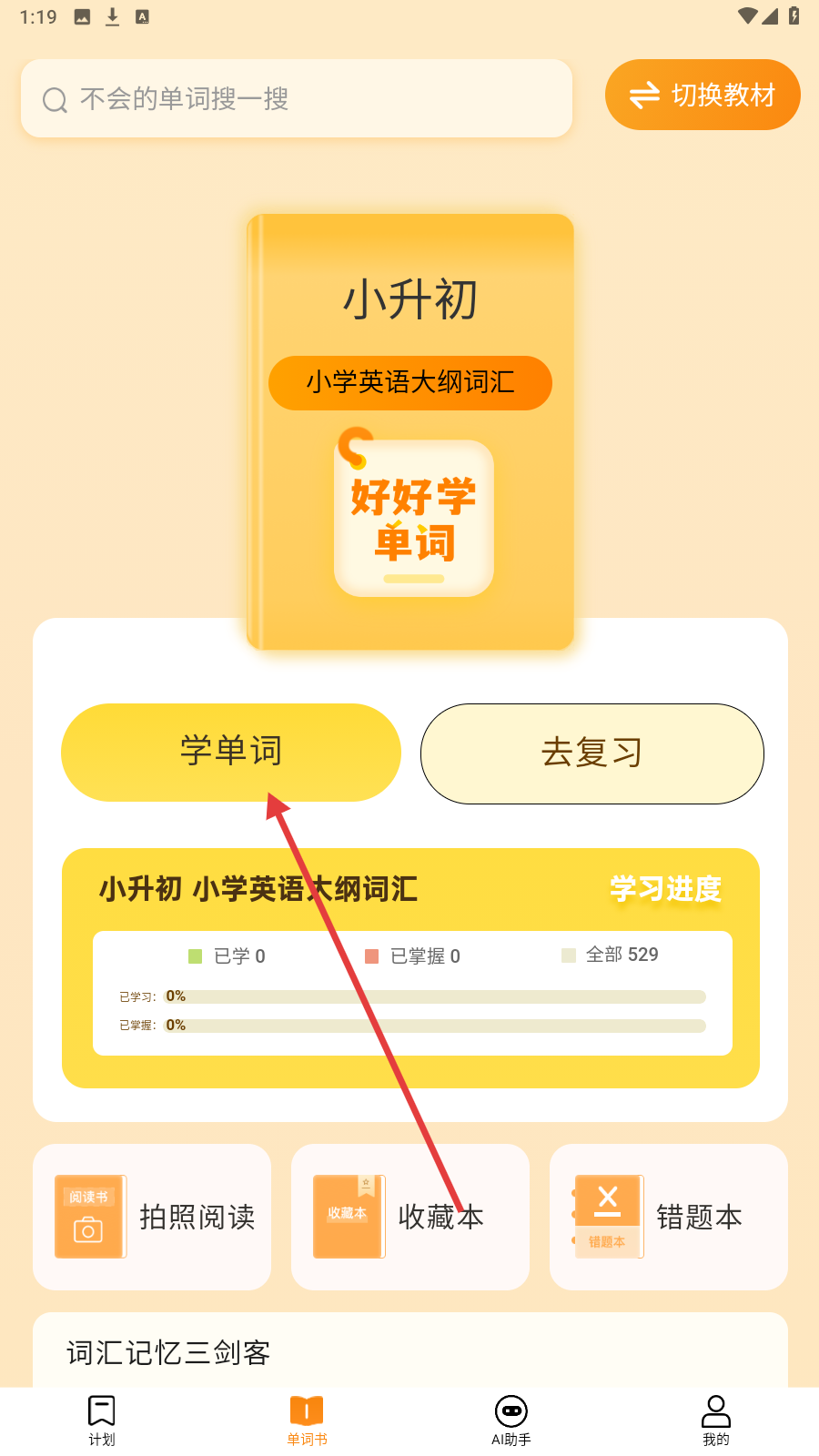Tap 切换教材 to switch textbook
Screen dimensions: 819x1456
pos(703,95)
